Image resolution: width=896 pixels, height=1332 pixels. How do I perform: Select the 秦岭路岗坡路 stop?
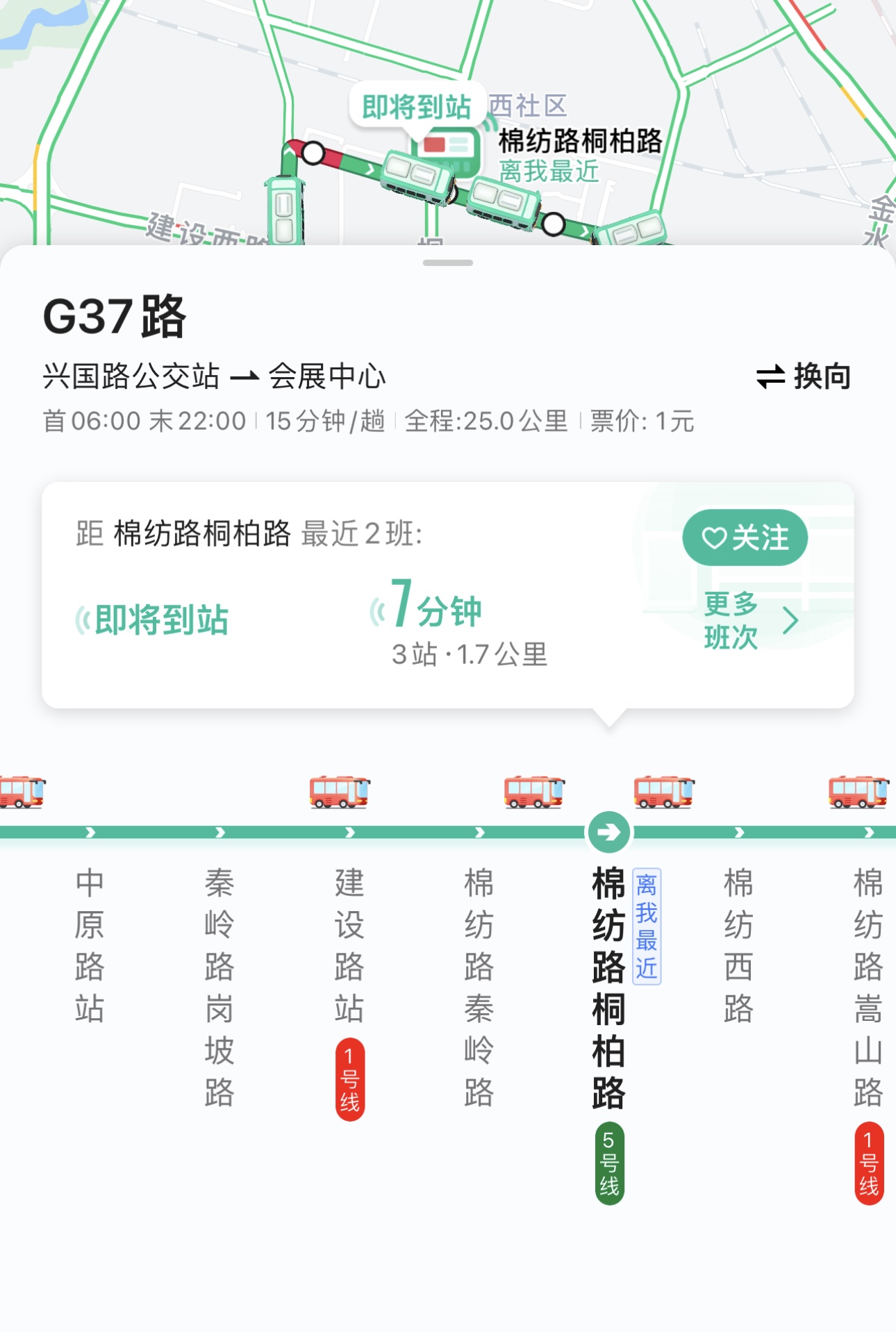point(219,986)
